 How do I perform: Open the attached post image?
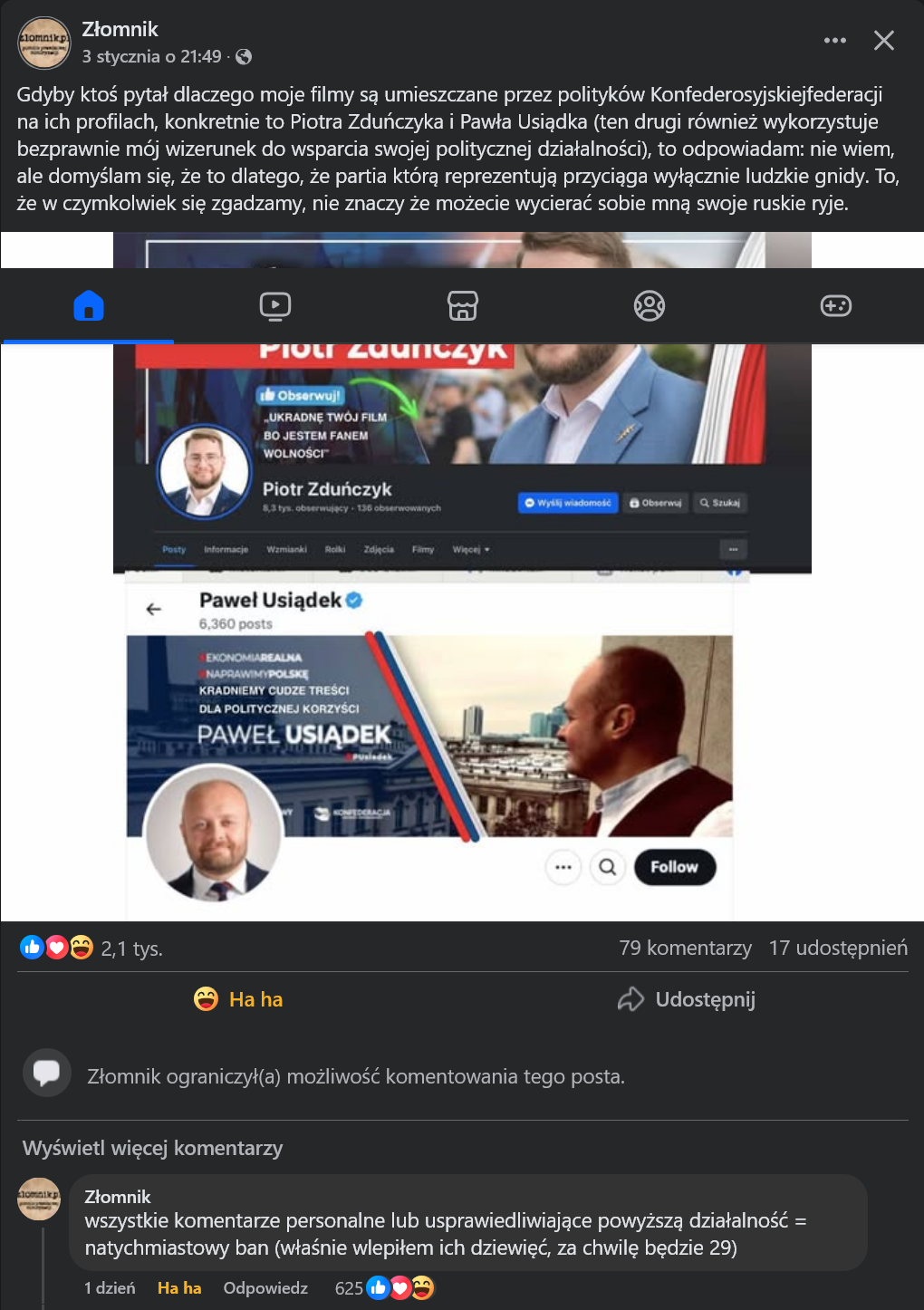tap(462, 634)
